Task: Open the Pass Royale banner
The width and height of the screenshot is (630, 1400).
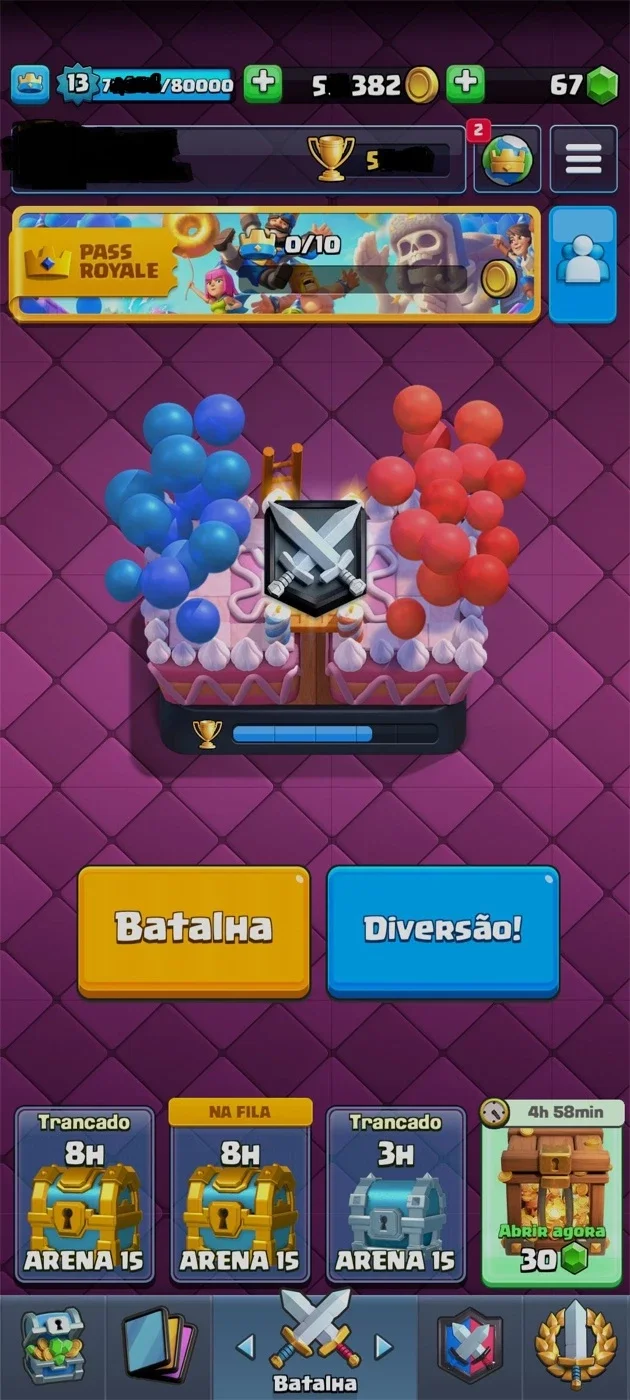Action: pyautogui.click(x=275, y=264)
